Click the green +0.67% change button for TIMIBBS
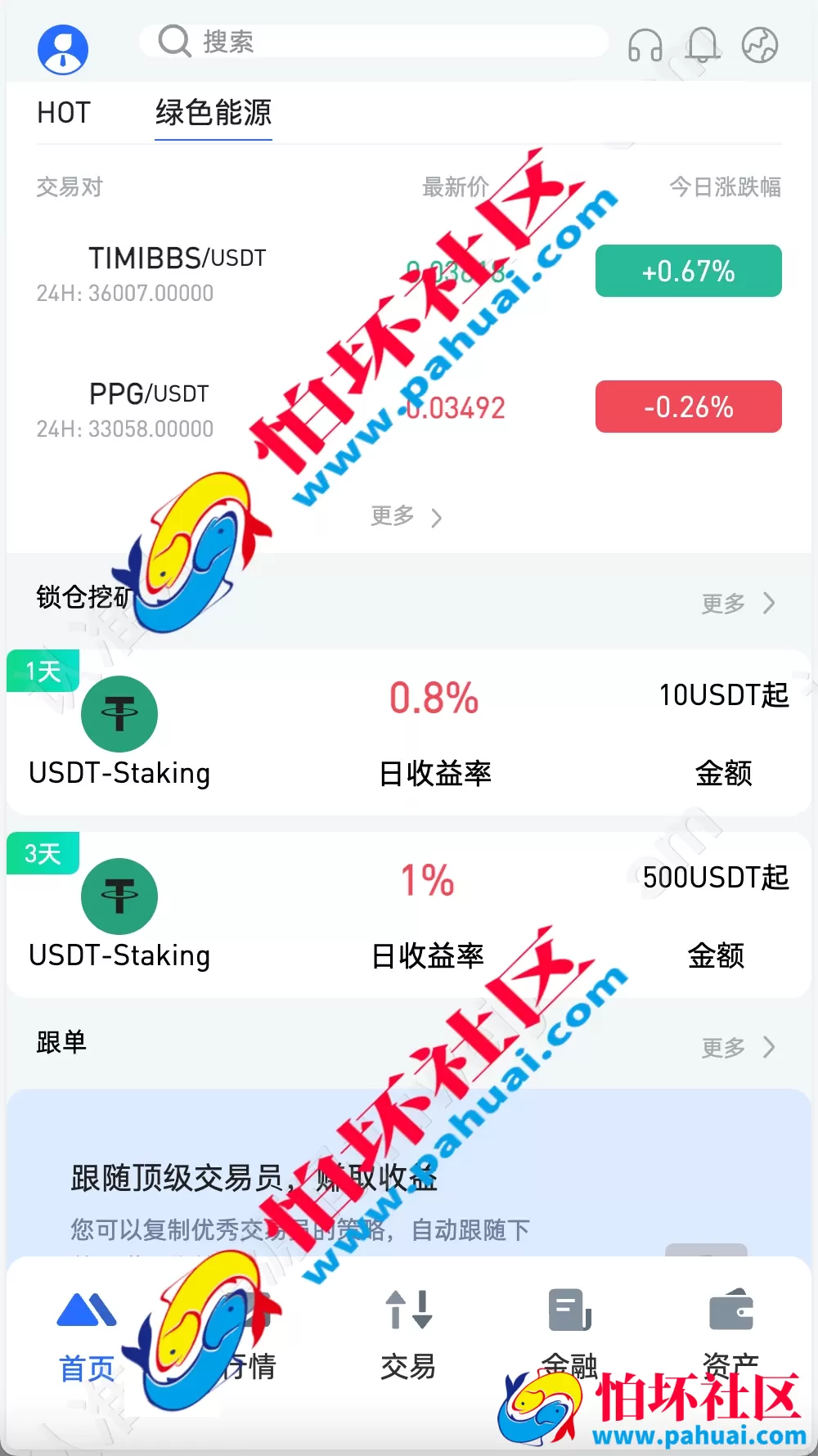 click(688, 270)
